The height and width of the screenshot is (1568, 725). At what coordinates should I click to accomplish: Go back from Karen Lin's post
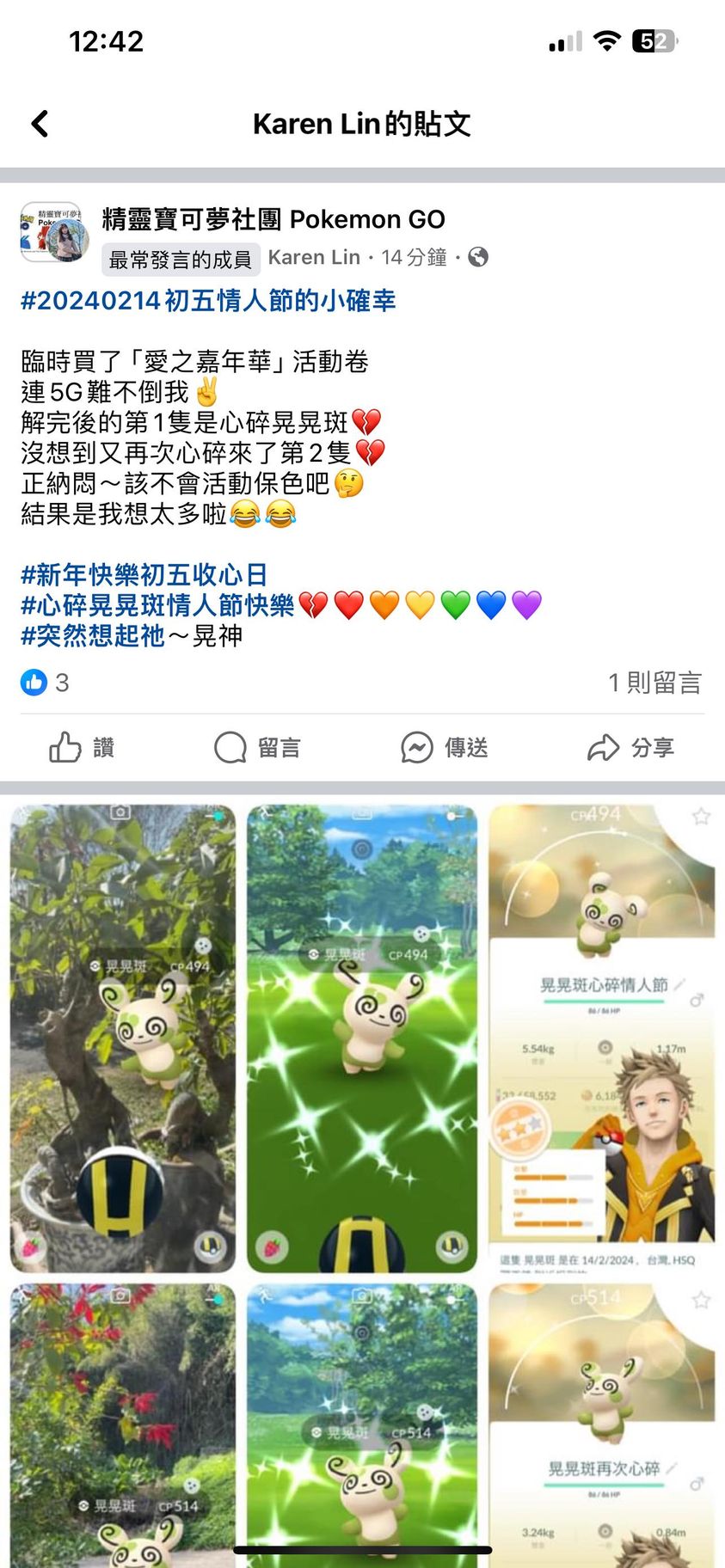pyautogui.click(x=40, y=124)
